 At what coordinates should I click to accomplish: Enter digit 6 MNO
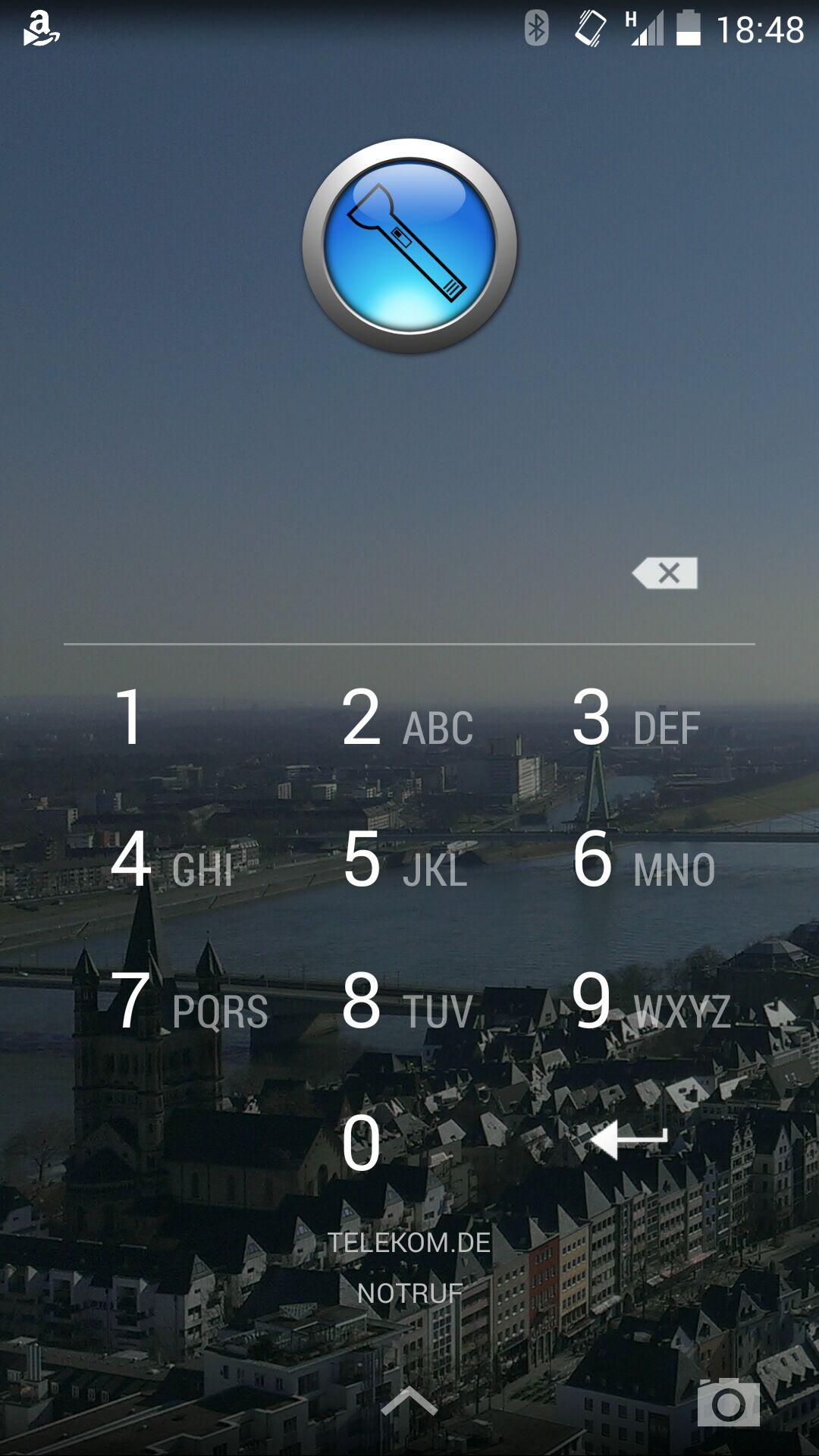point(643,860)
